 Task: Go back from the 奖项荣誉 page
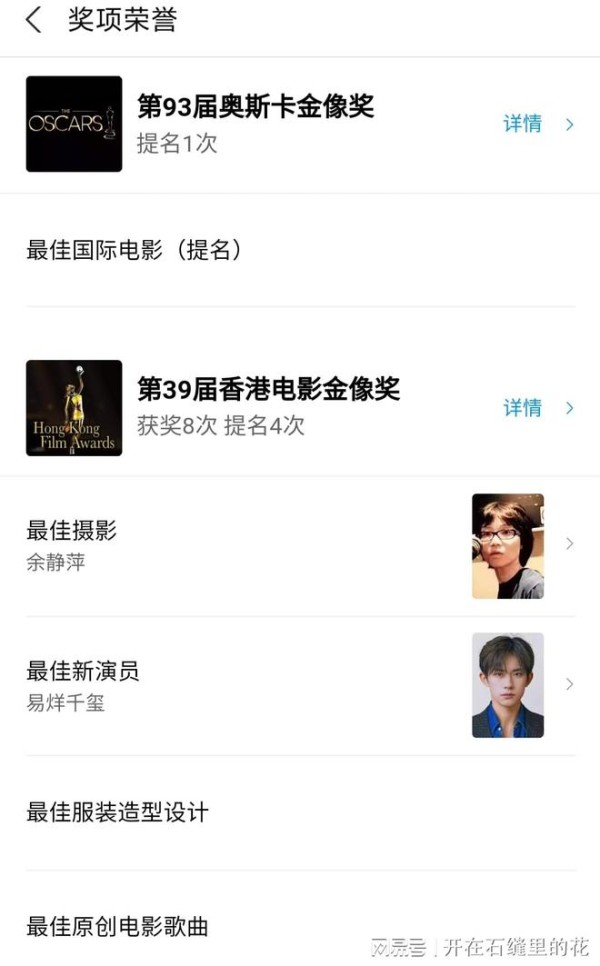pos(34,20)
